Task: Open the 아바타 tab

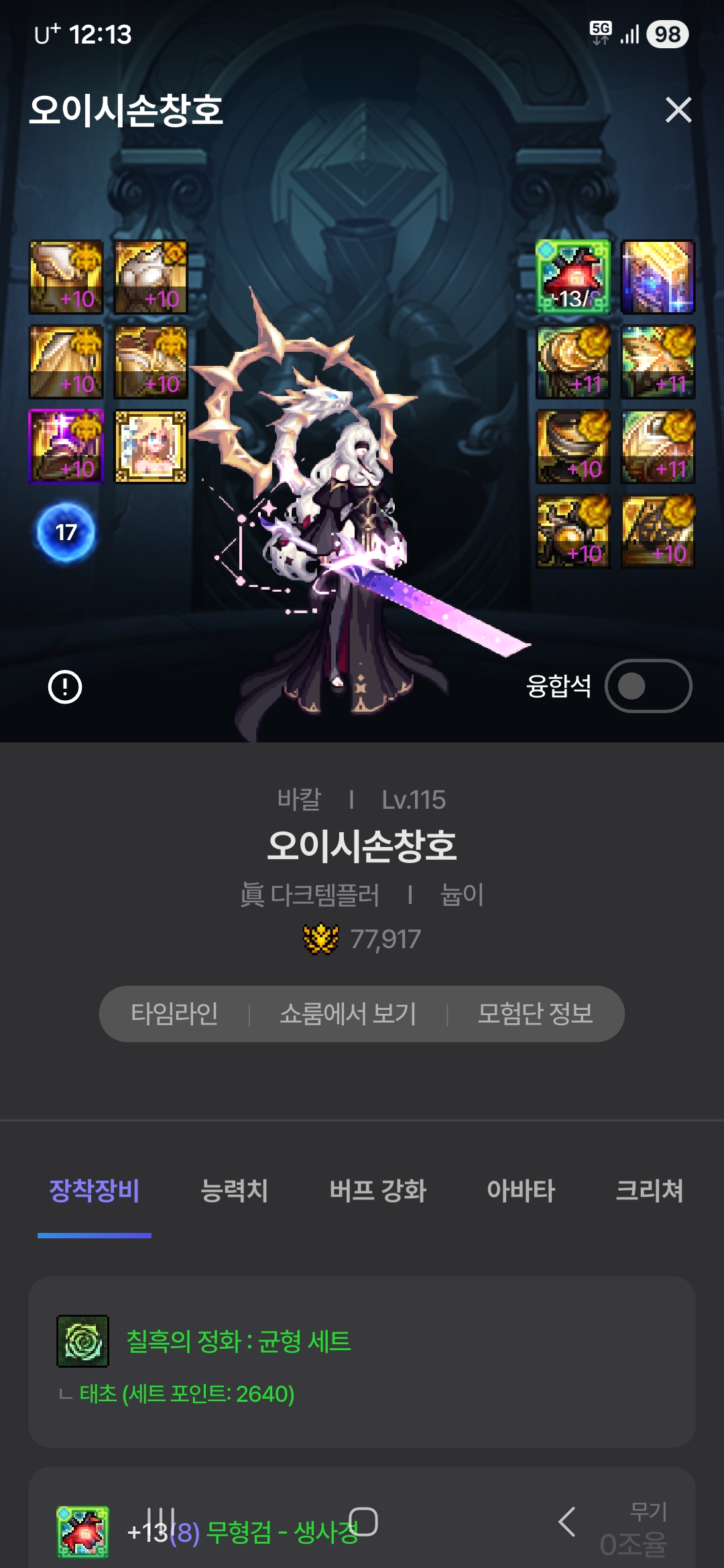Action: tap(521, 1191)
